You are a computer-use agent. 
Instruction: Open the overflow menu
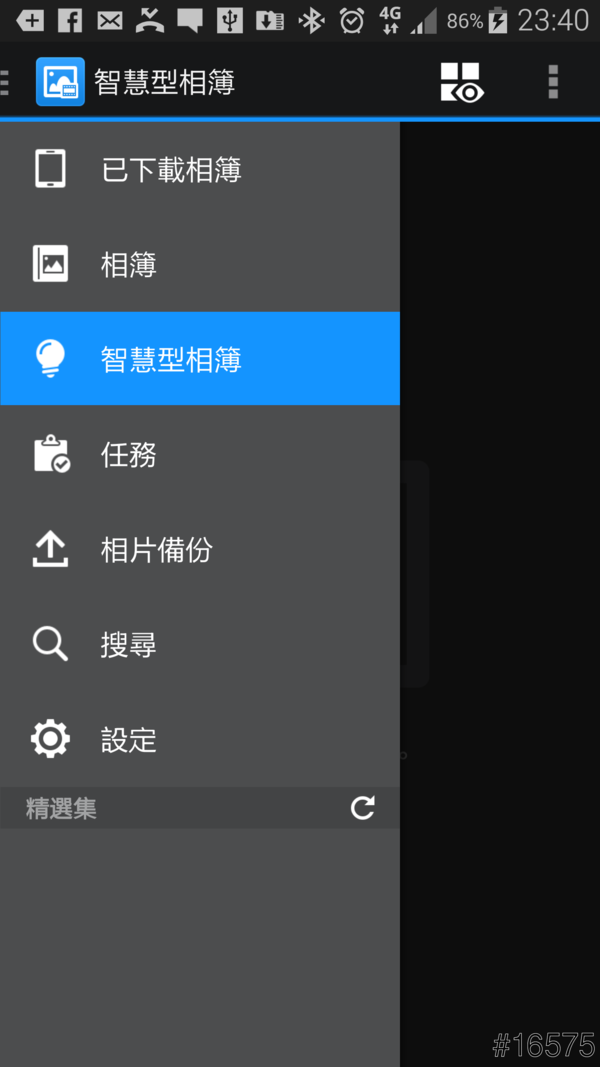coord(553,82)
